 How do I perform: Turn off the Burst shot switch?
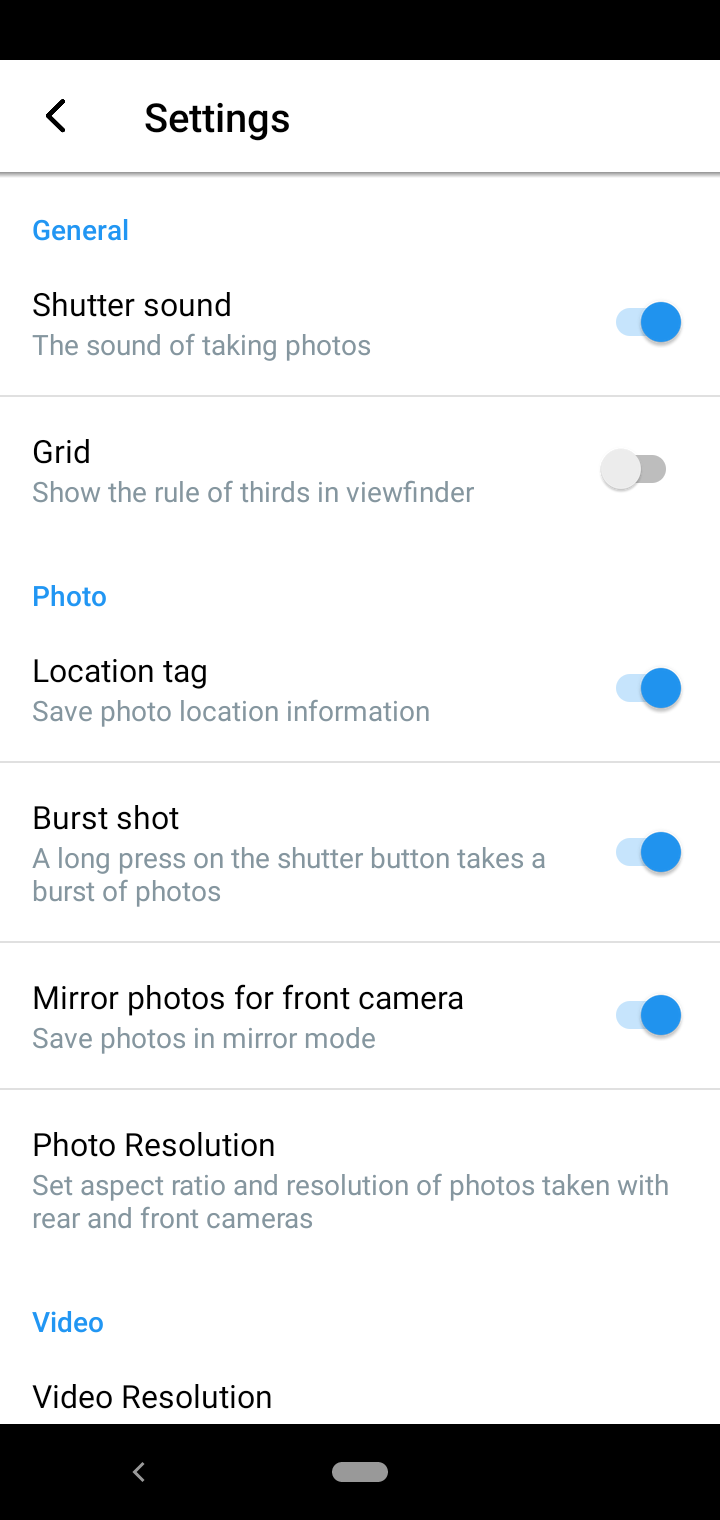[648, 853]
